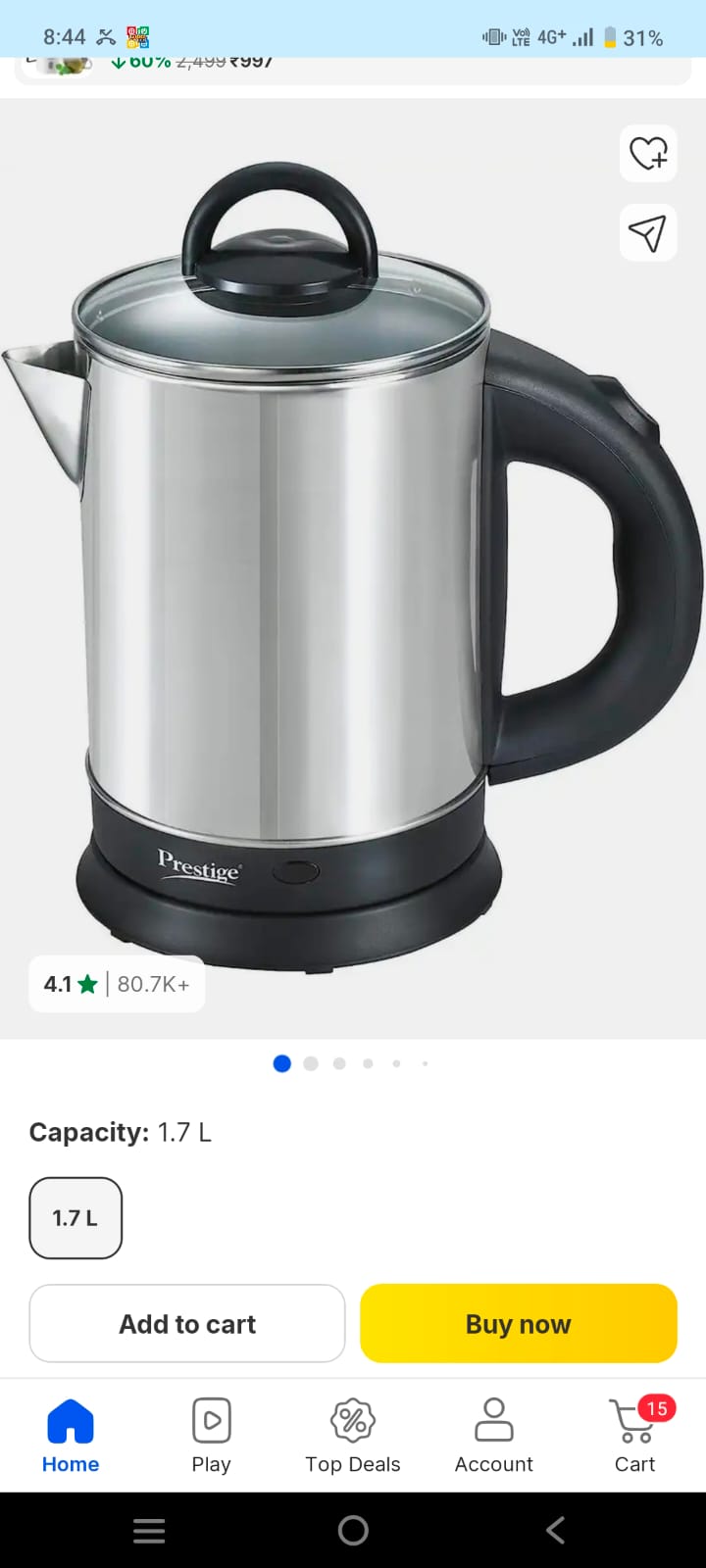Tap the system back button
Viewport: 706px width, 1568px height.
(555, 1530)
